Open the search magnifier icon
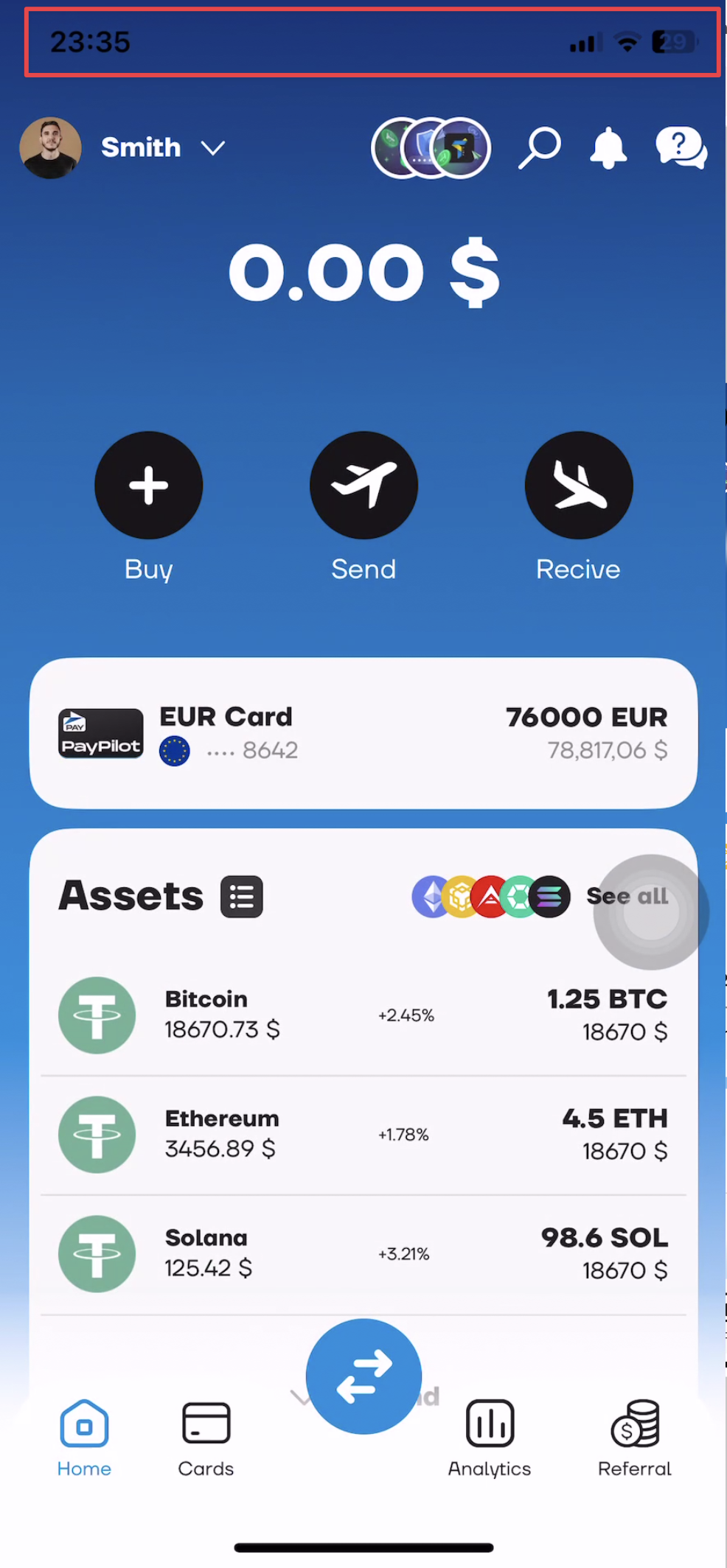The height and width of the screenshot is (1568, 727). [x=539, y=148]
